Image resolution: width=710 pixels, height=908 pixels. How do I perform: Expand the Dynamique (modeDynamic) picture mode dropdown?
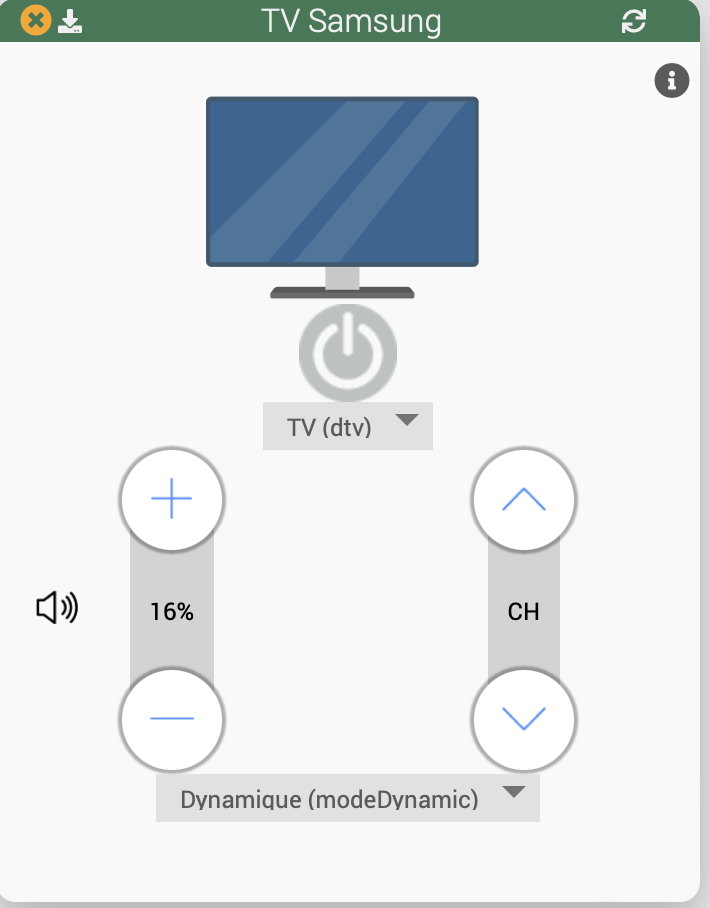click(x=348, y=798)
